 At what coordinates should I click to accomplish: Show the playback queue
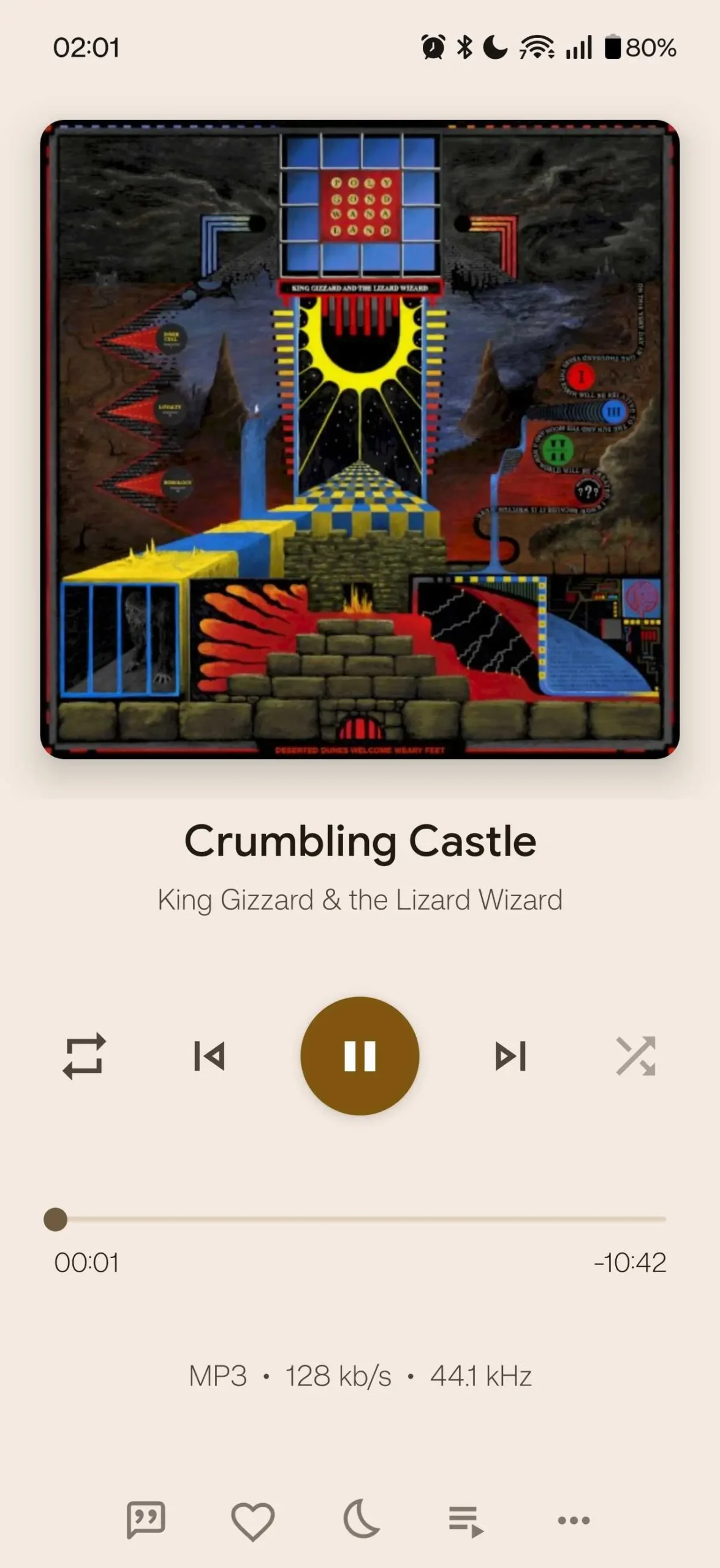466,1520
